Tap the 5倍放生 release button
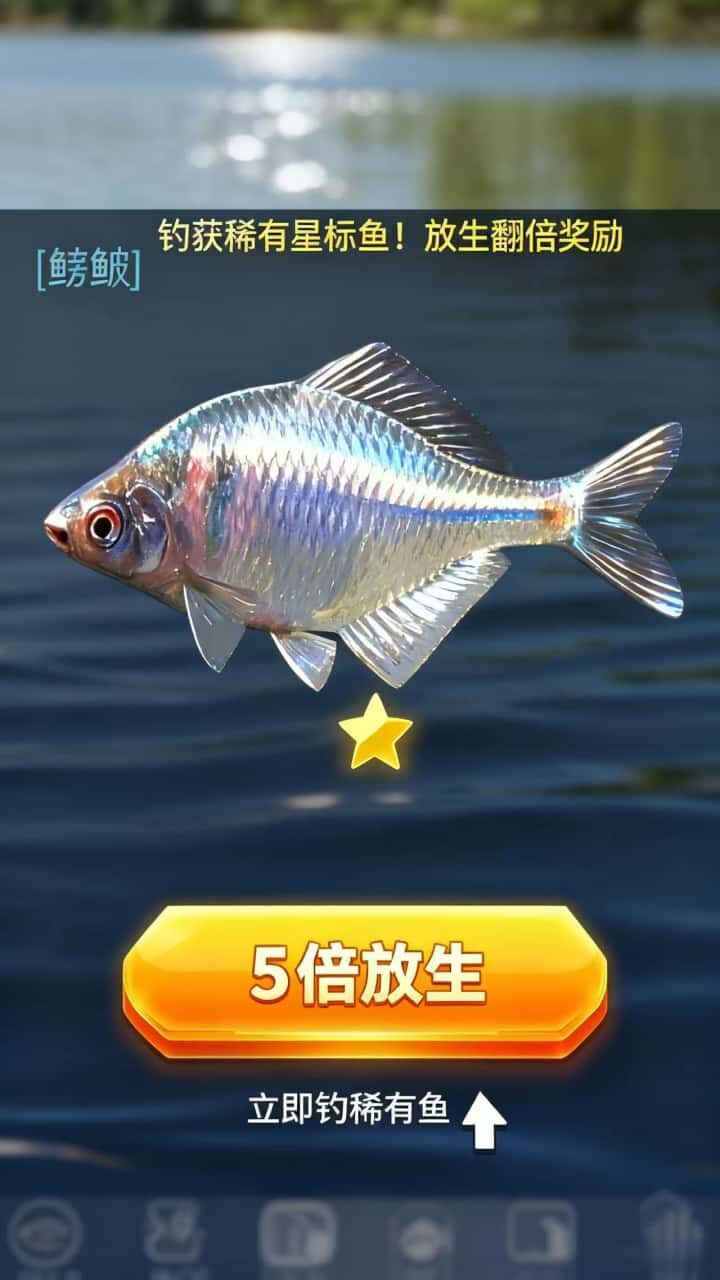The height and width of the screenshot is (1280, 720). click(365, 975)
